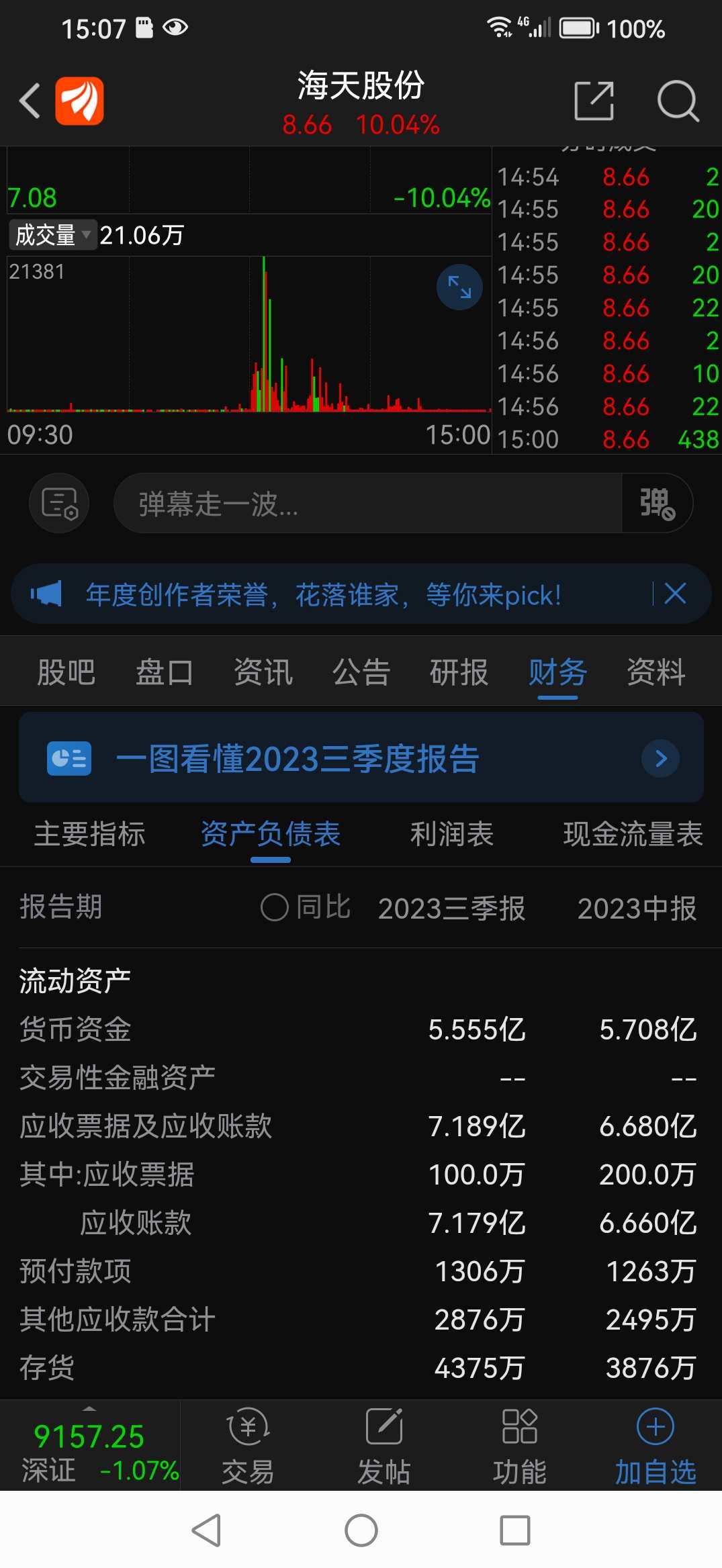This screenshot has width=722, height=1568.
Task: Expand the 2023三季度报告 banner arrow
Action: pos(660,758)
